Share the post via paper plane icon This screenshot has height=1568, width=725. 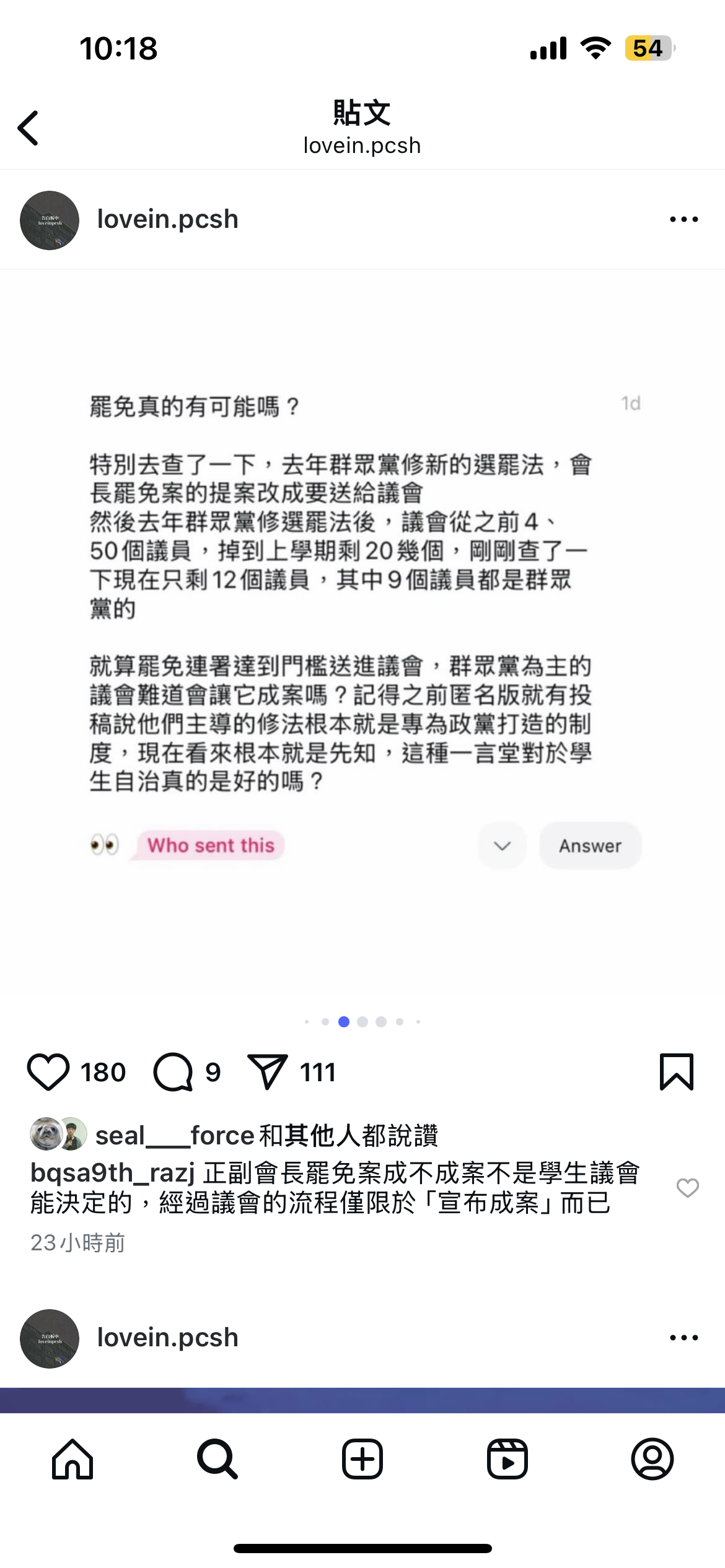(x=267, y=1072)
